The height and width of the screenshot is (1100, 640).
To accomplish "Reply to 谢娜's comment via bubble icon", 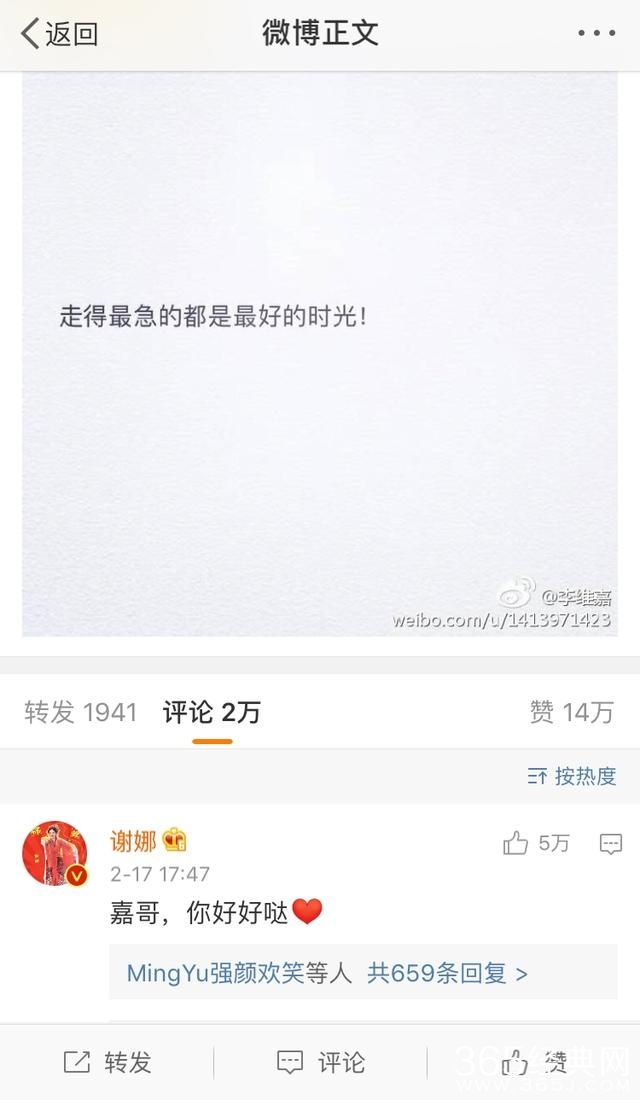I will coord(610,844).
